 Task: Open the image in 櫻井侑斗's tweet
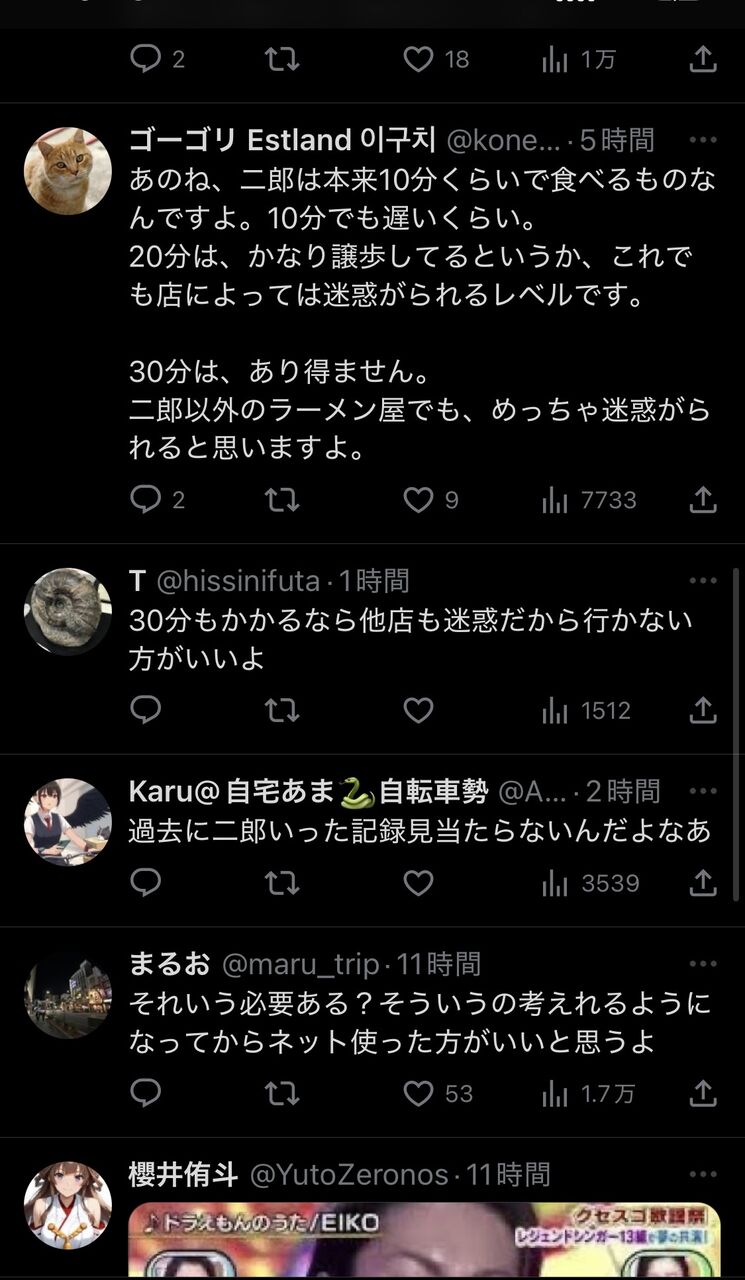pyautogui.click(x=424, y=1240)
